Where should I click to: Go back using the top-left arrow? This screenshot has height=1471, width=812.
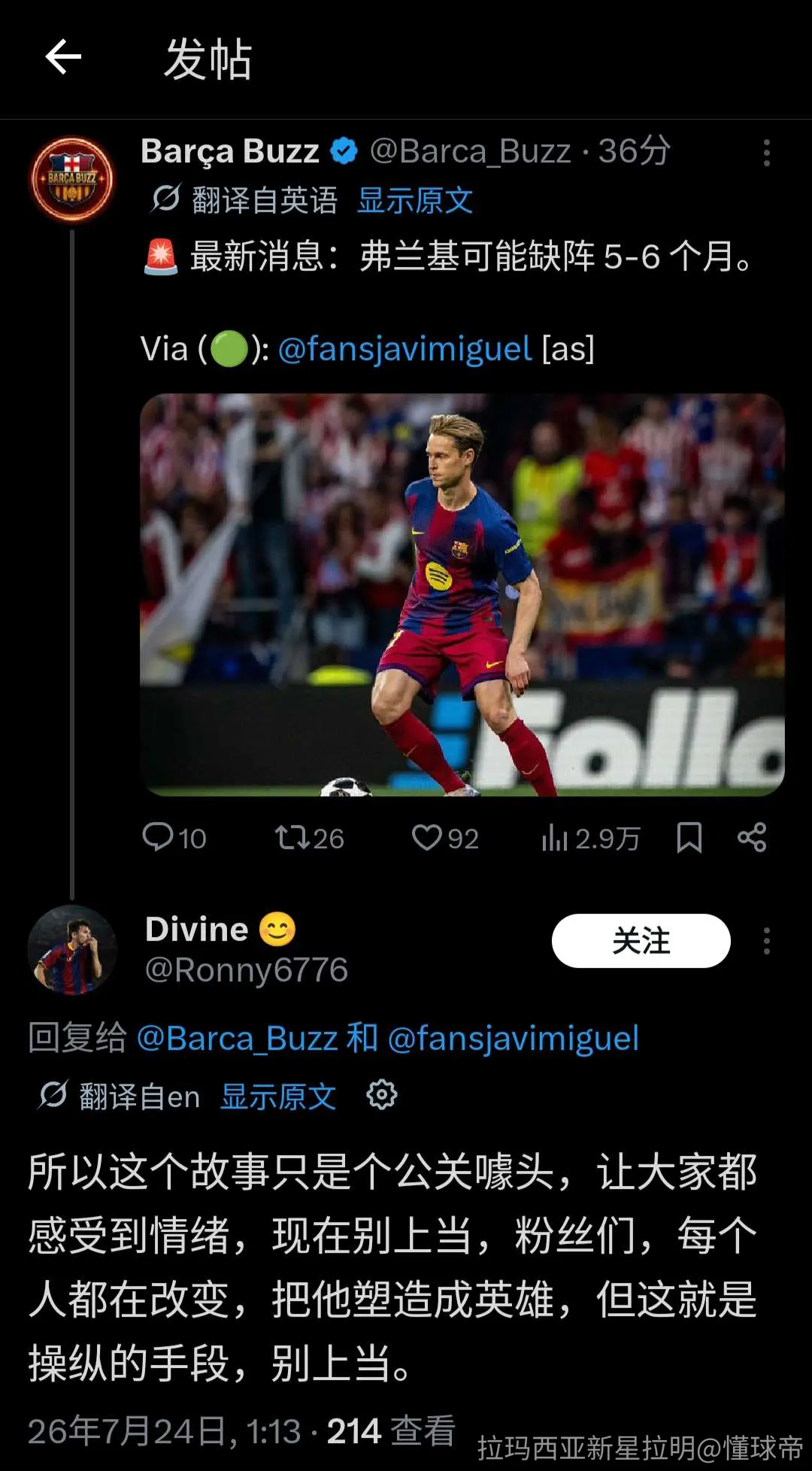pyautogui.click(x=63, y=57)
